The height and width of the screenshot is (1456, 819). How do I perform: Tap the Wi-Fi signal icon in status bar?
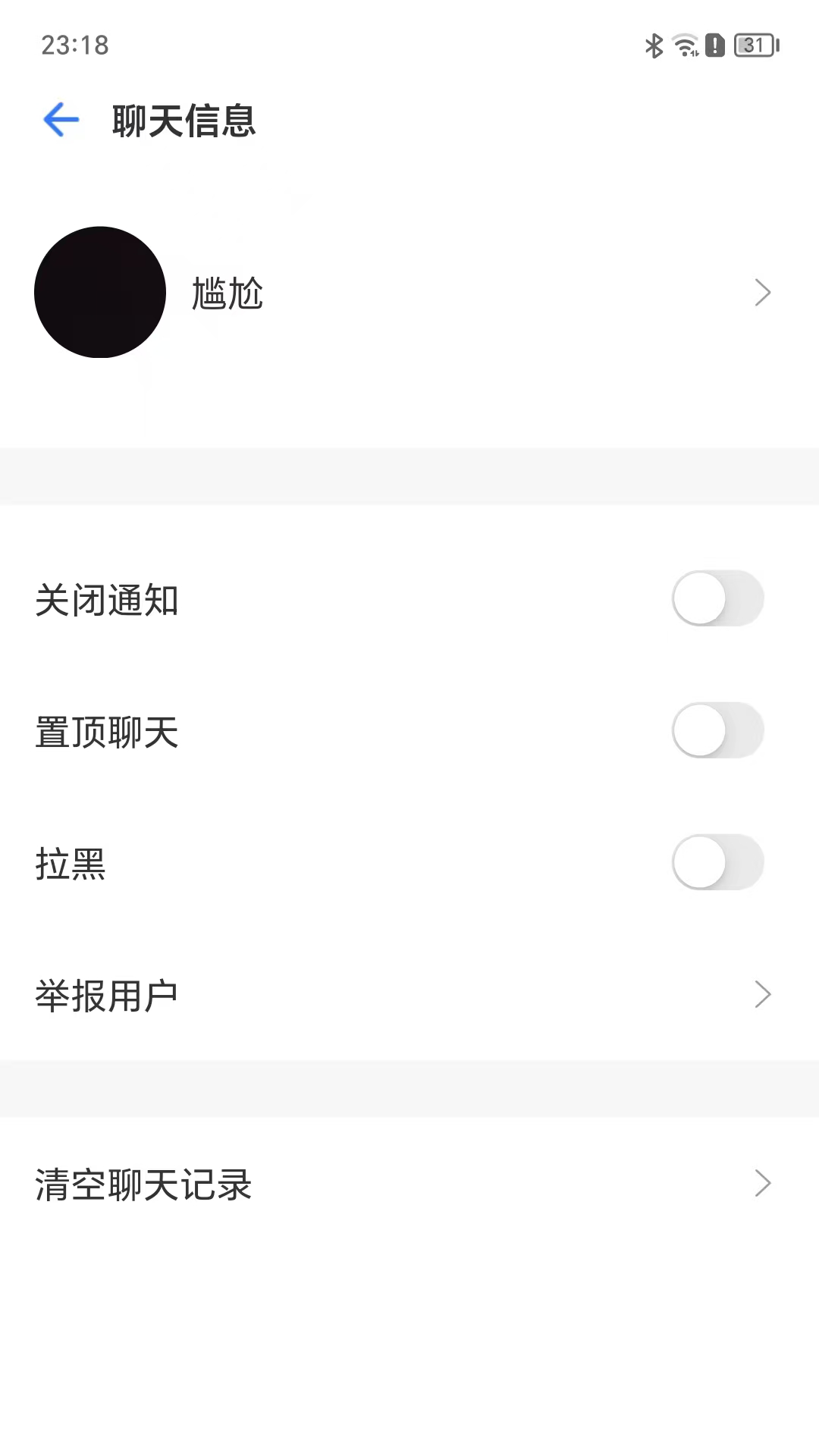click(x=682, y=45)
